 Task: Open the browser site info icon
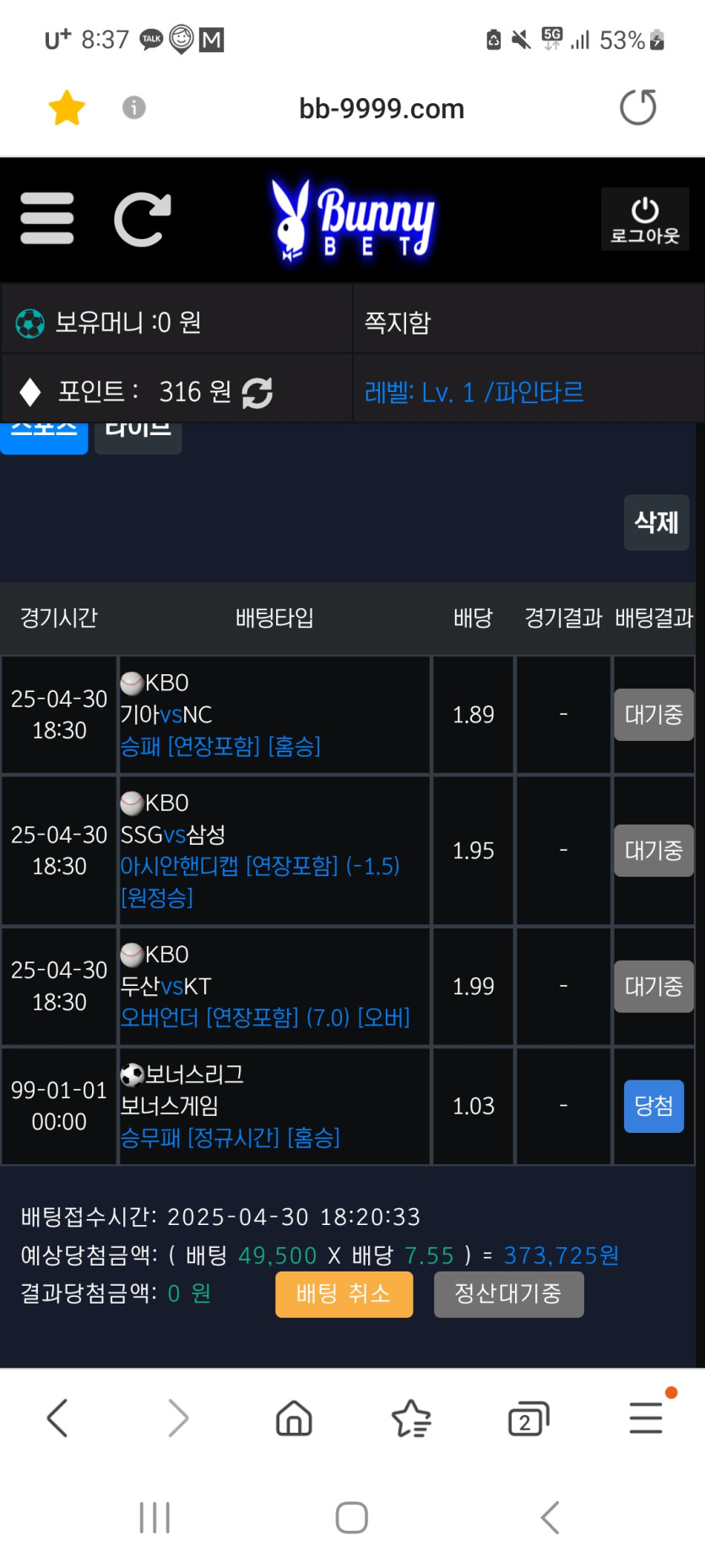pyautogui.click(x=134, y=108)
